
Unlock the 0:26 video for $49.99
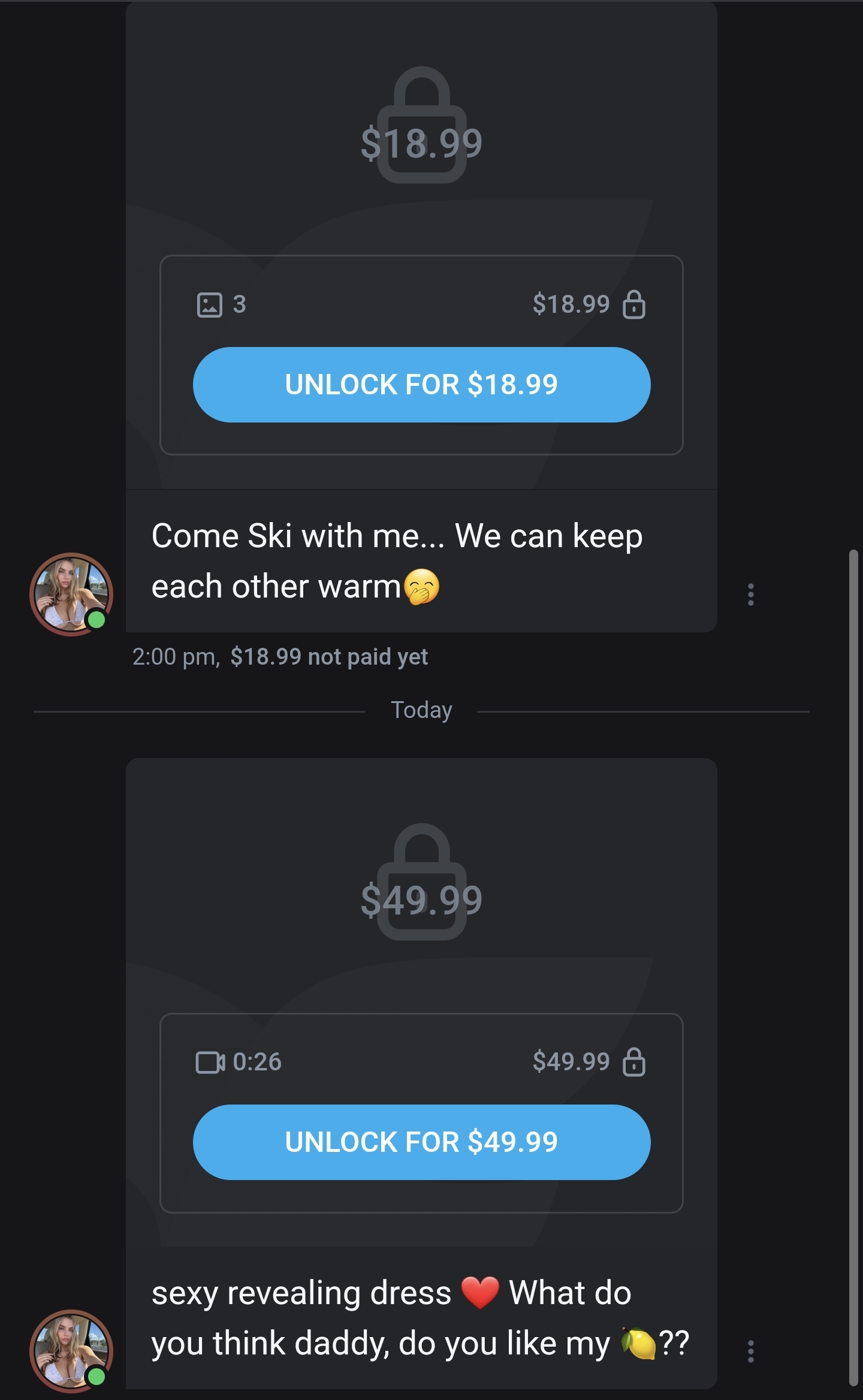point(421,1142)
